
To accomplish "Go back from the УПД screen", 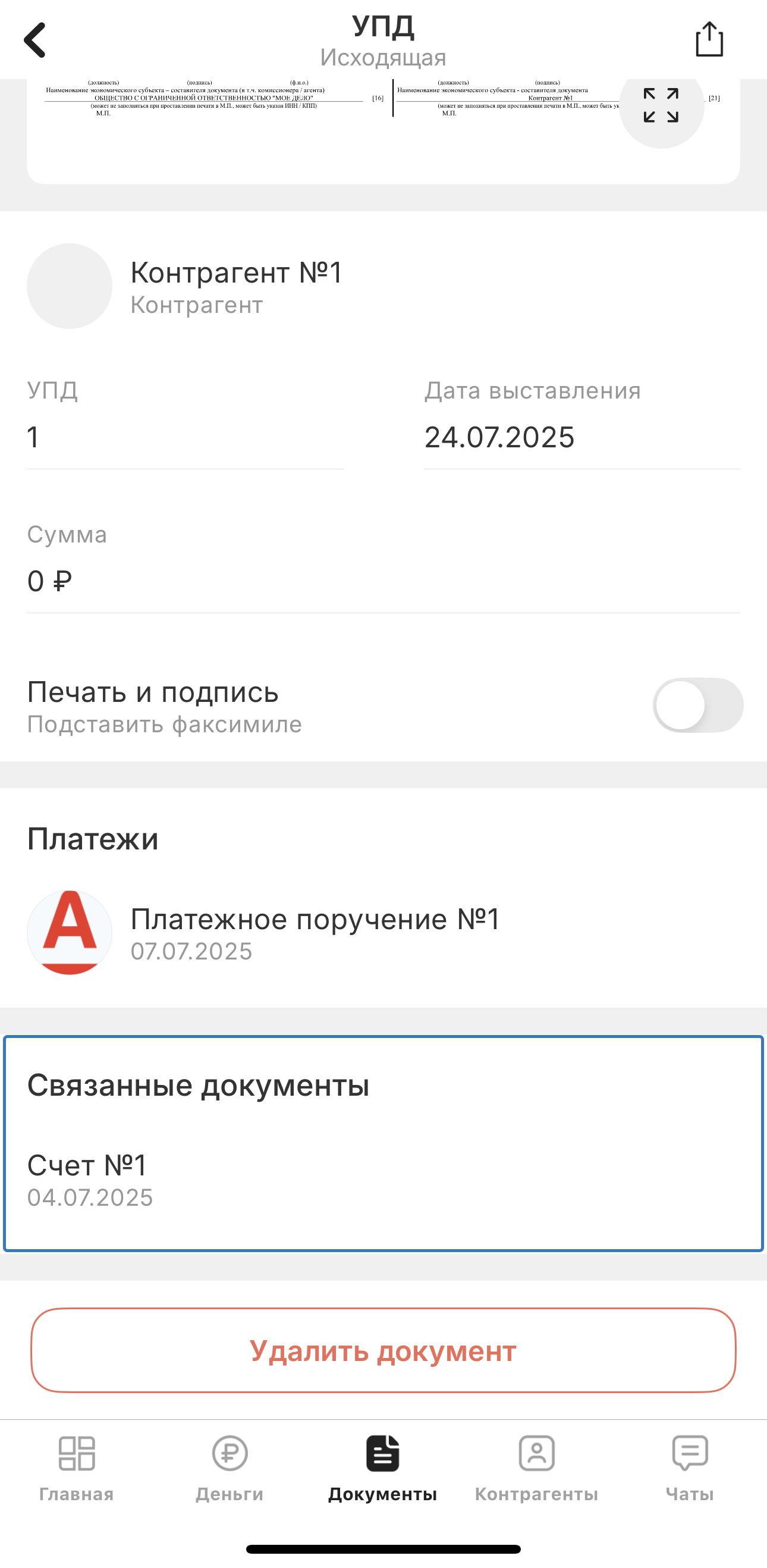I will [35, 40].
